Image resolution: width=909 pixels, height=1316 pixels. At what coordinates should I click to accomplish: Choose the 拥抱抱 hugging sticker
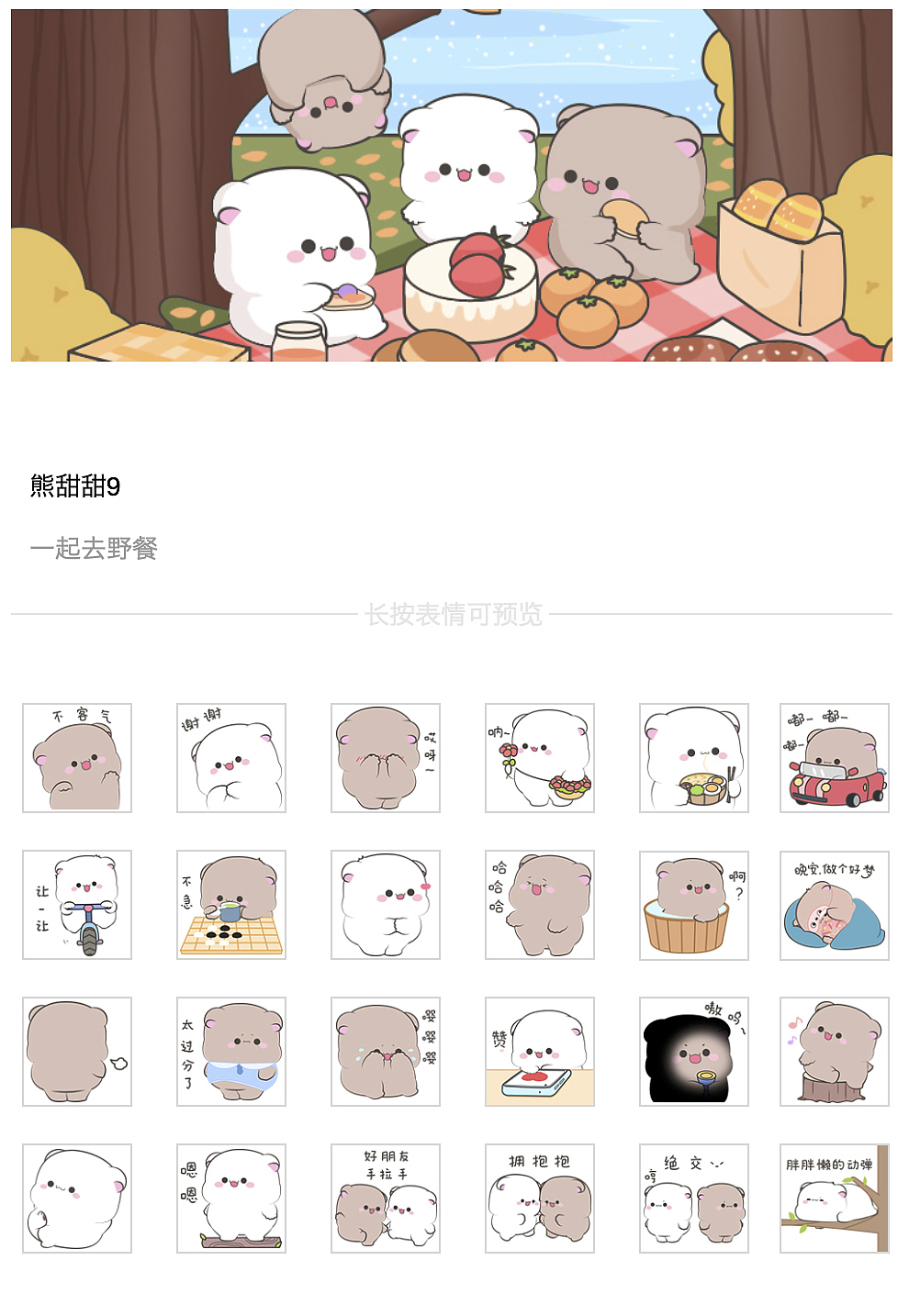tap(540, 1199)
